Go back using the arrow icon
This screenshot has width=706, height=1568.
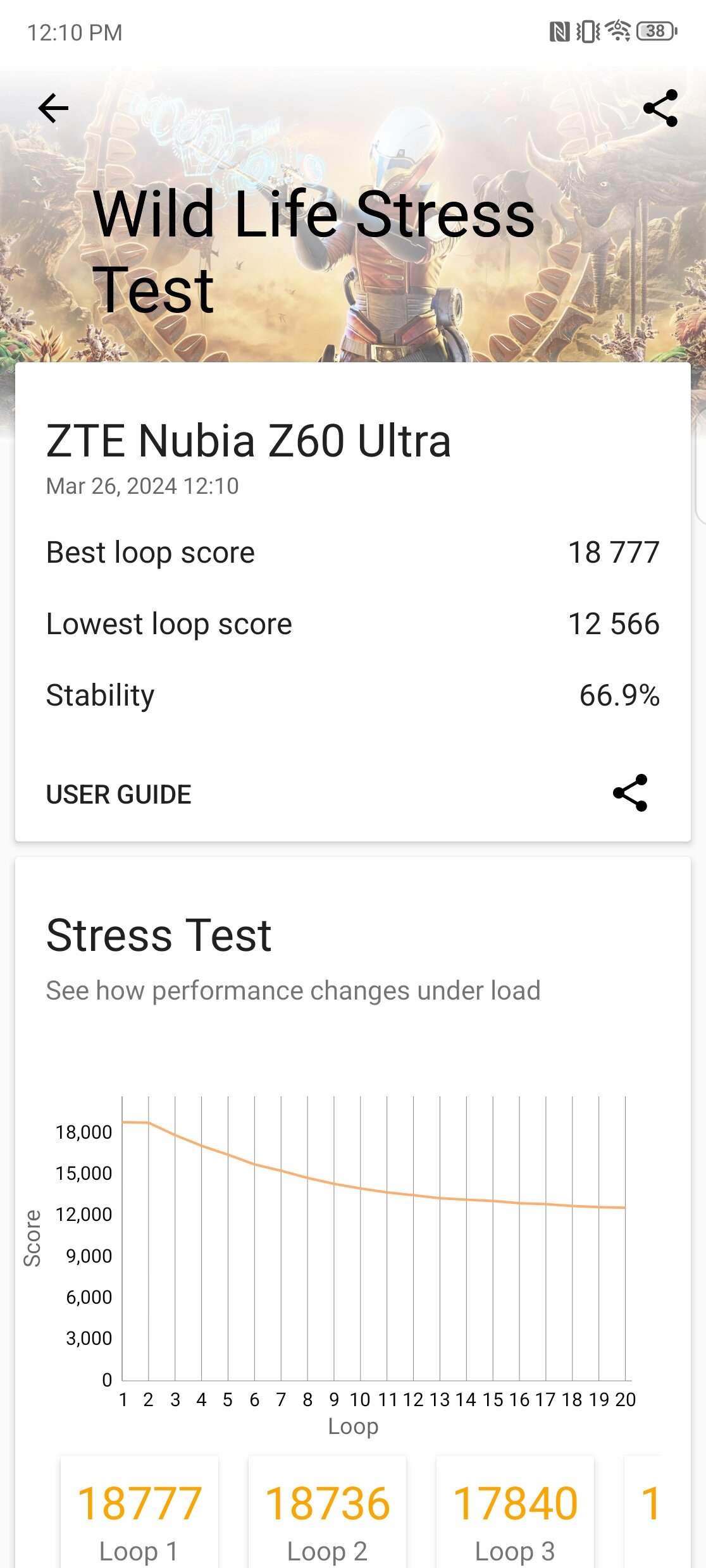(53, 108)
